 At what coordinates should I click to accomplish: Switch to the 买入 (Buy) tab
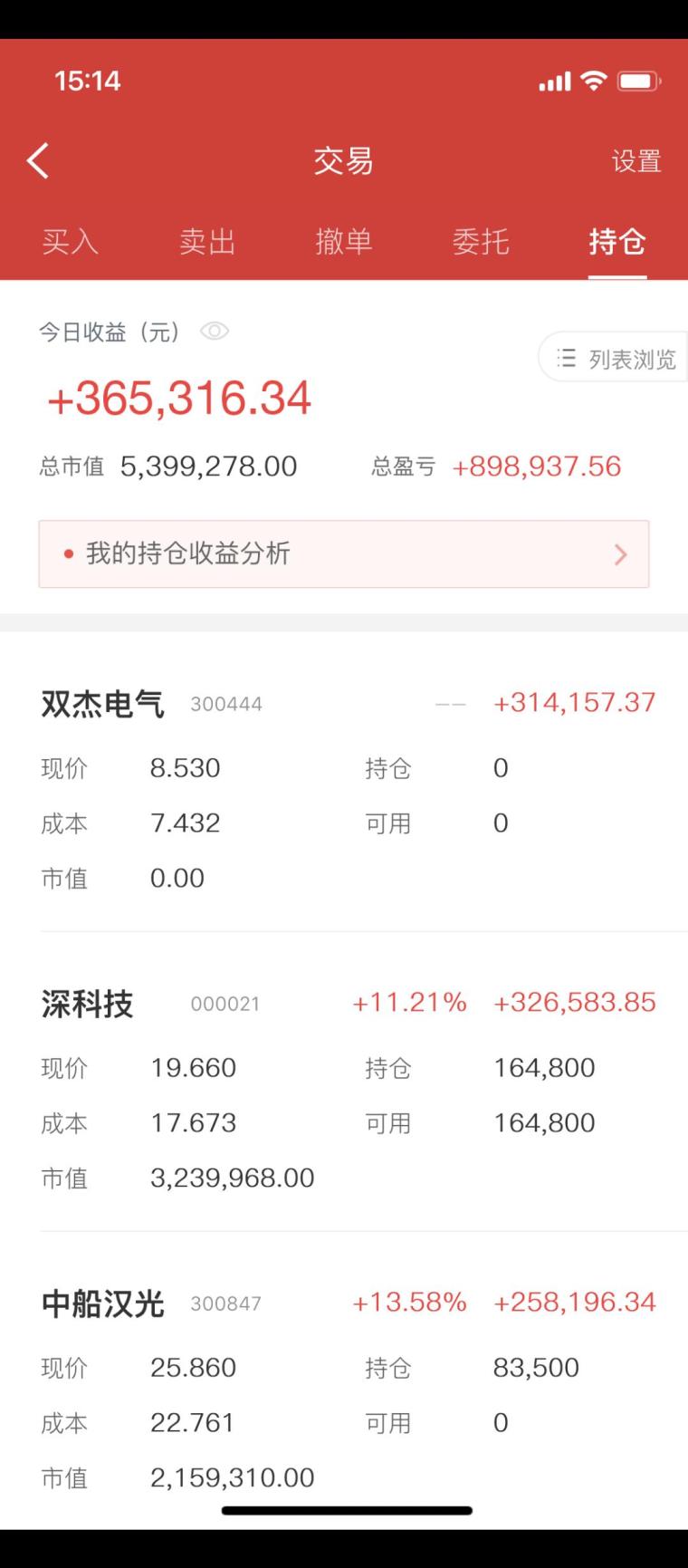[x=69, y=242]
